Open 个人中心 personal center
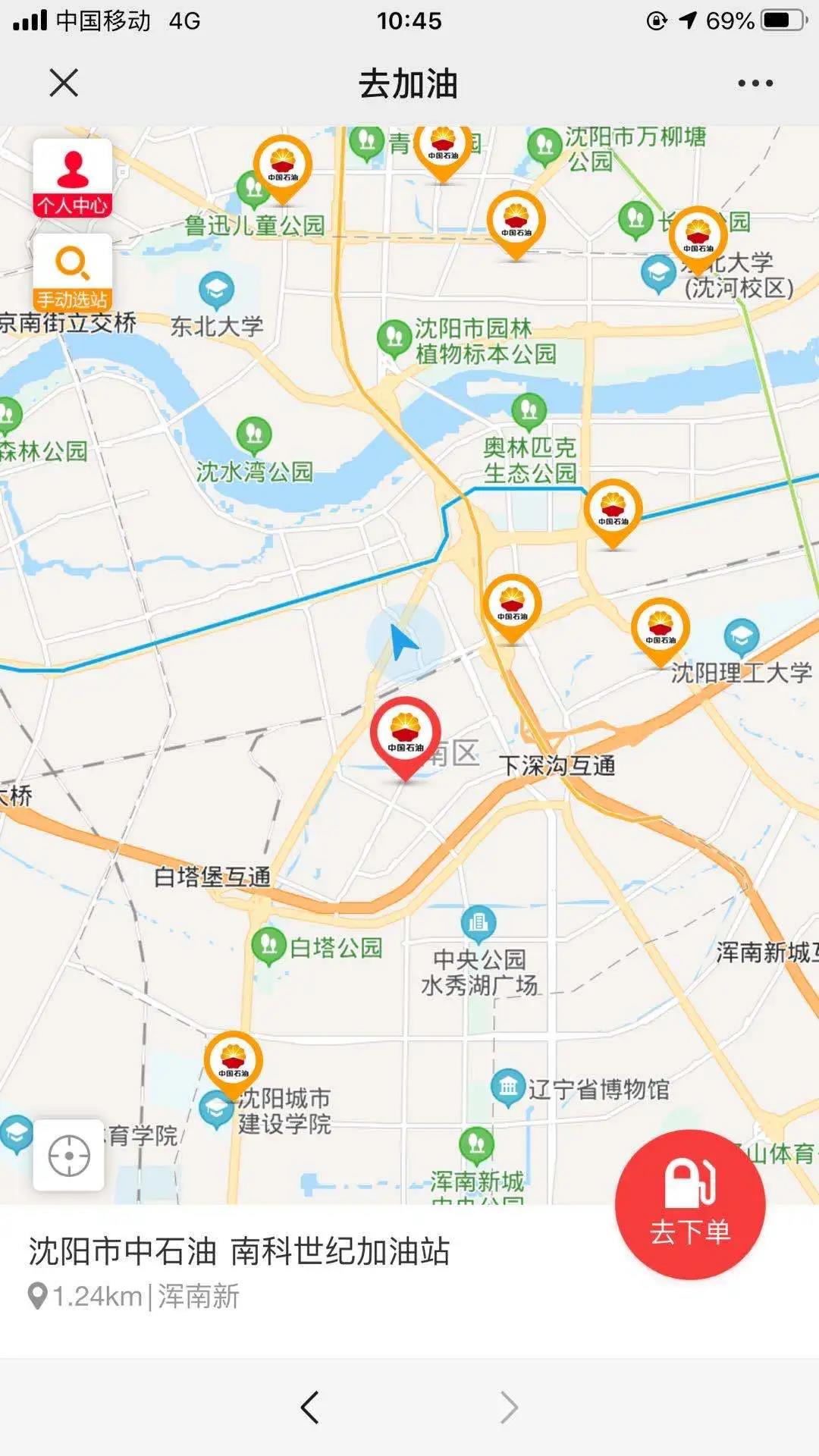The height and width of the screenshot is (1456, 819). (x=73, y=177)
